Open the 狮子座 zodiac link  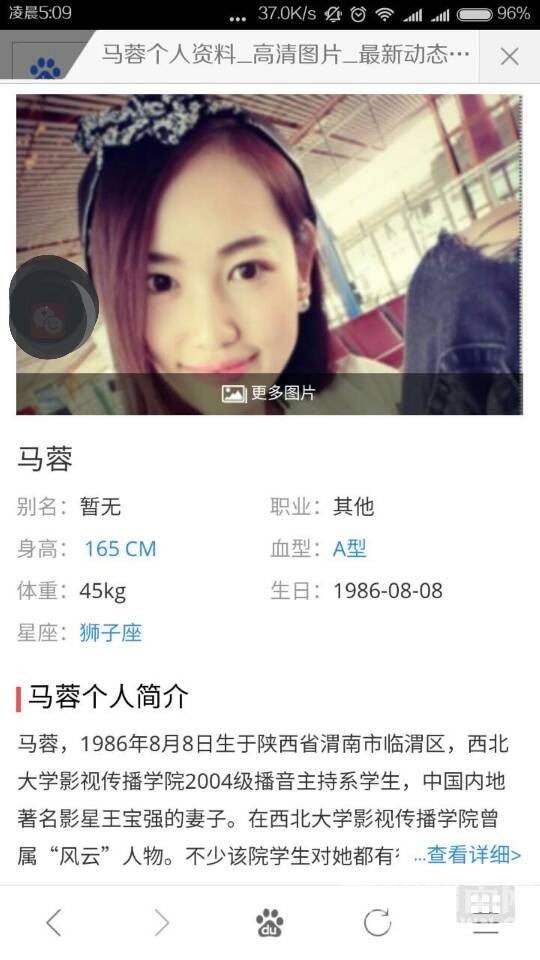click(111, 632)
